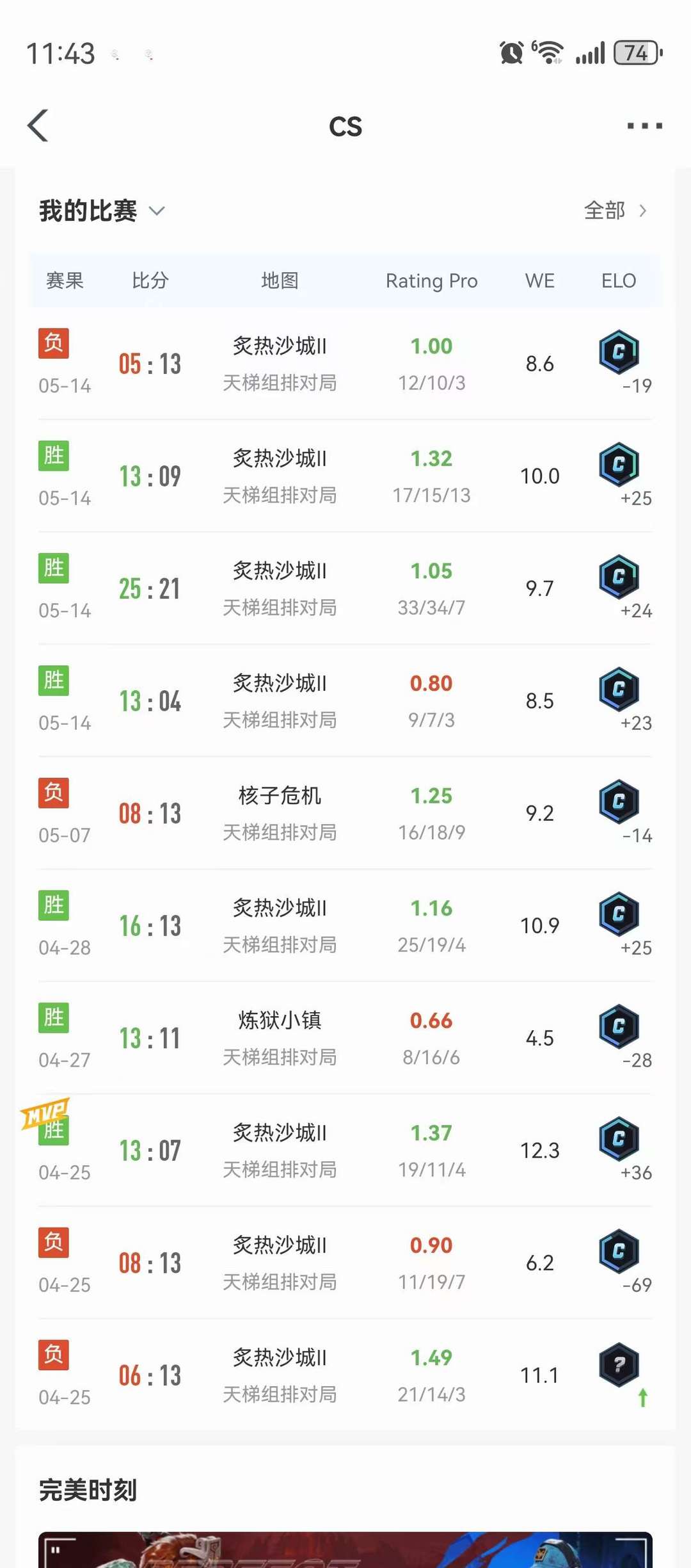Viewport: 691px width, 1568px height.
Task: Open the 核子危机 match from 05-07
Action: pyautogui.click(x=345, y=813)
